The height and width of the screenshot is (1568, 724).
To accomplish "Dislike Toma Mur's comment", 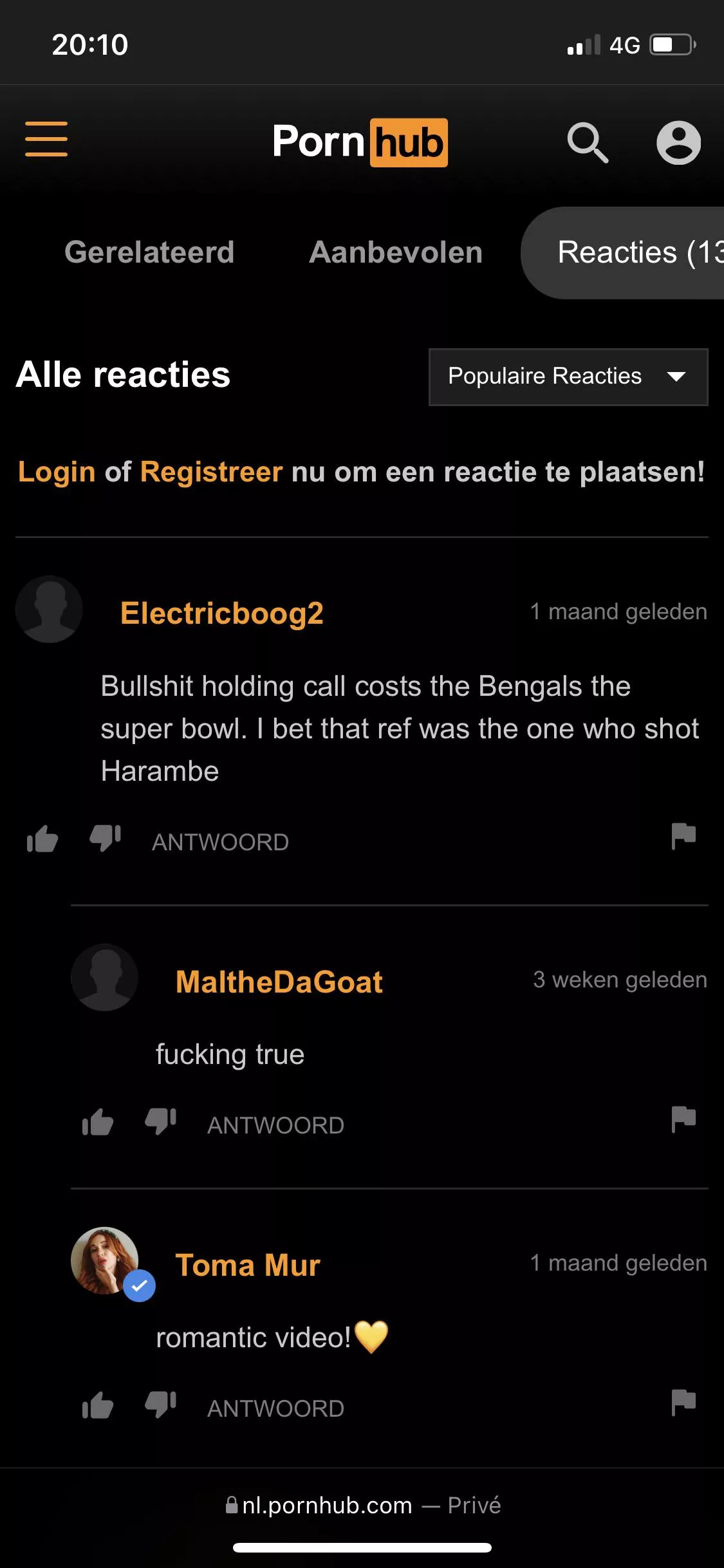I will [161, 1405].
